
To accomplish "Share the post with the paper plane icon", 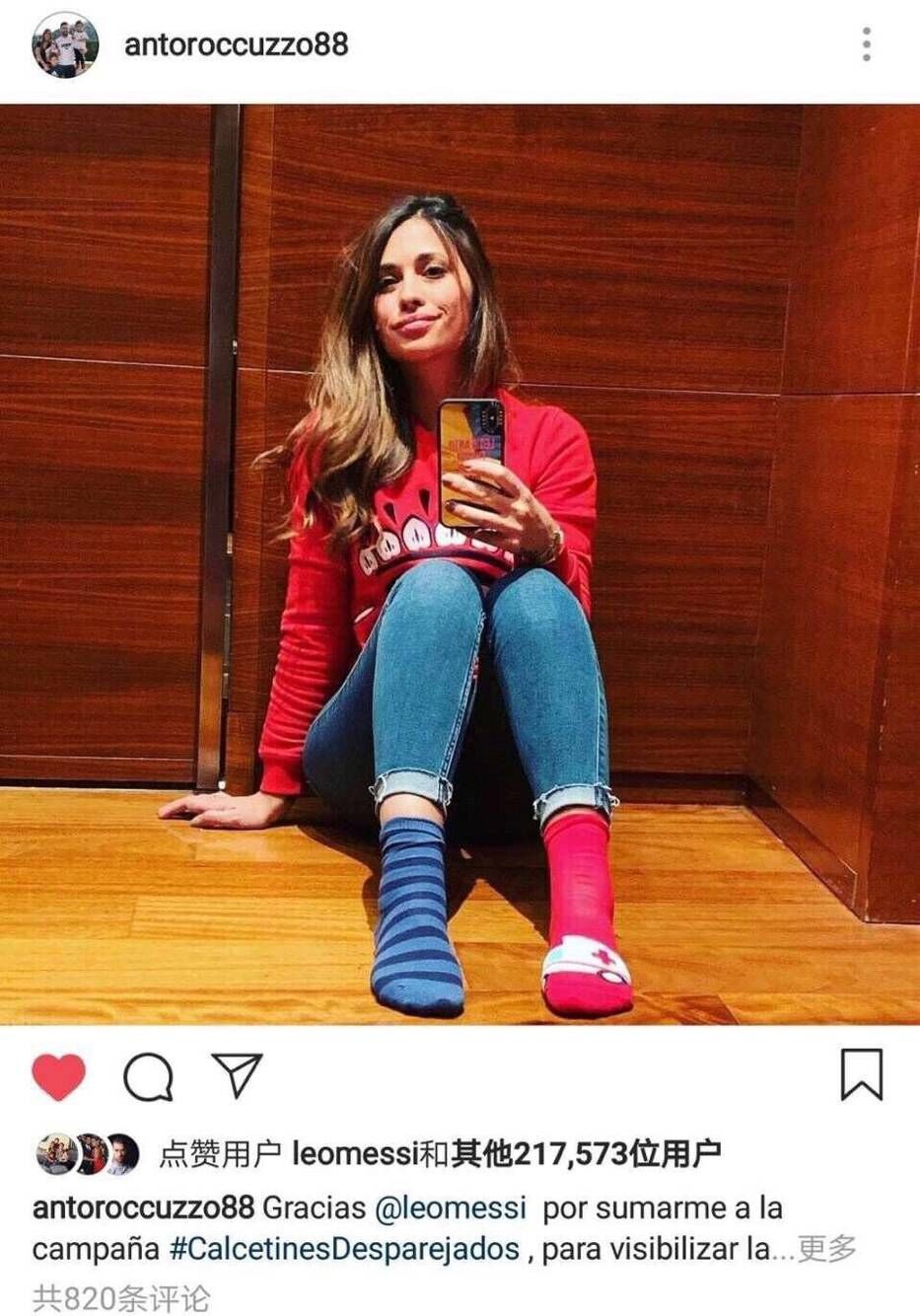I will pyautogui.click(x=237, y=1075).
